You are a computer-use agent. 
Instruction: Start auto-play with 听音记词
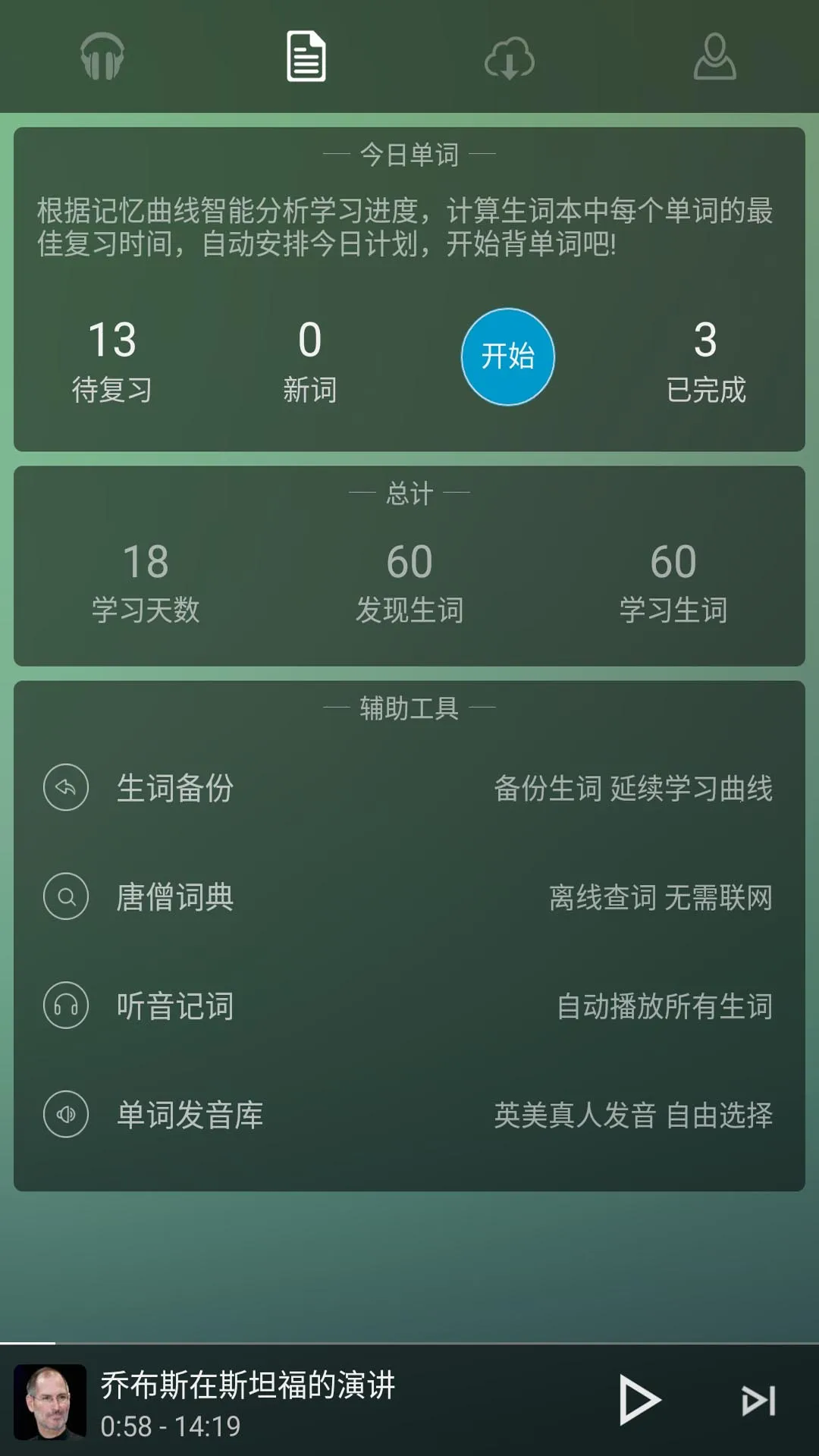pyautogui.click(x=175, y=1007)
